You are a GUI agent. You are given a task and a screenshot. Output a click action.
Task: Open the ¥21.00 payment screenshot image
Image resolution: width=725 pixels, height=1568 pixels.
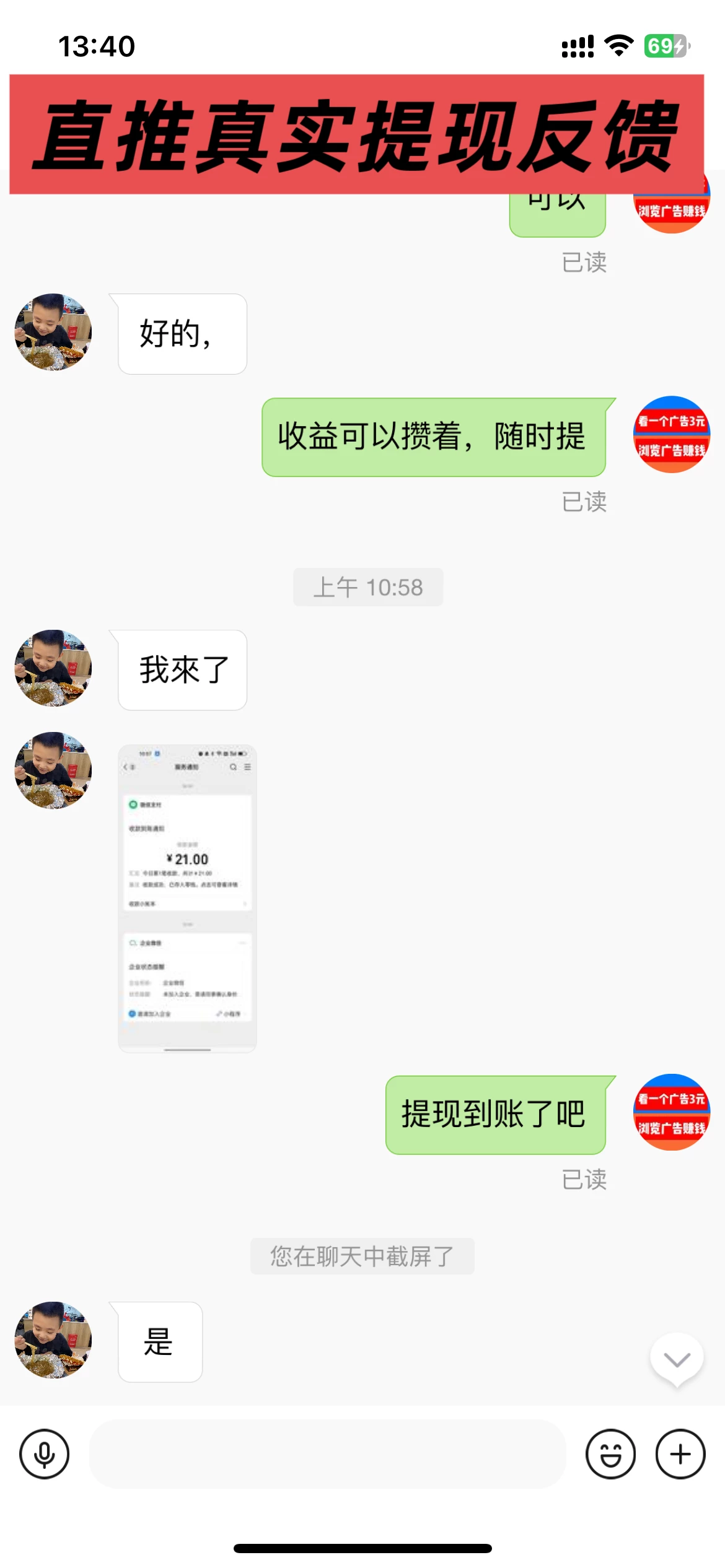tap(187, 898)
